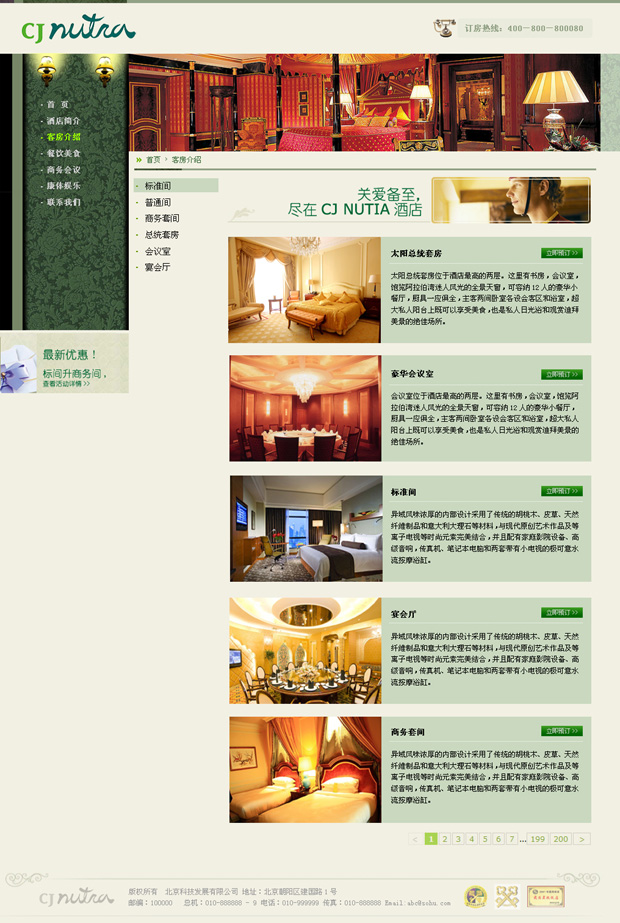Open 首页 in the main menu
The height and width of the screenshot is (923, 620).
[x=57, y=104]
